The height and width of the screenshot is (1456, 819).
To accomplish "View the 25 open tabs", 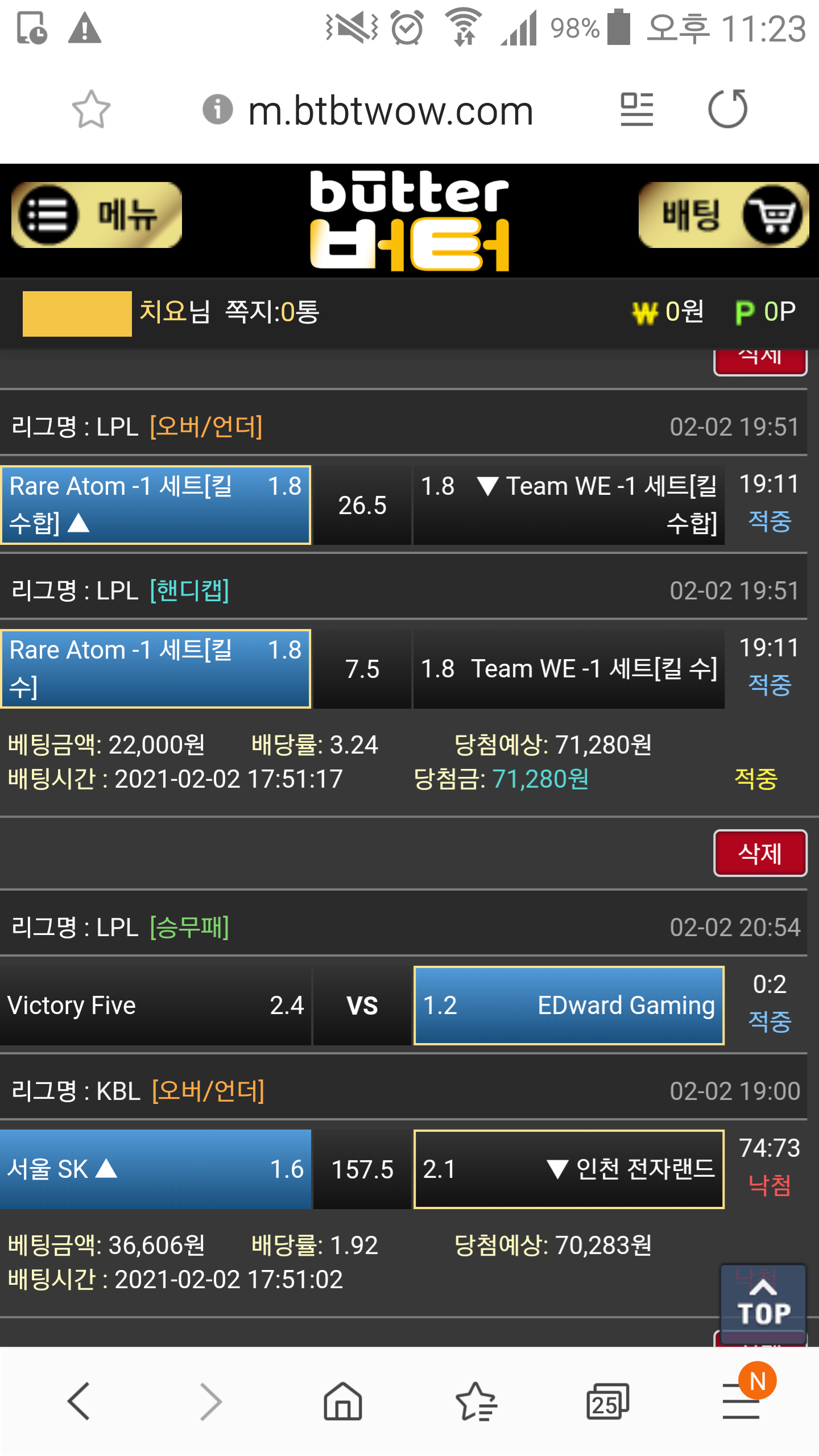I will click(x=607, y=1401).
